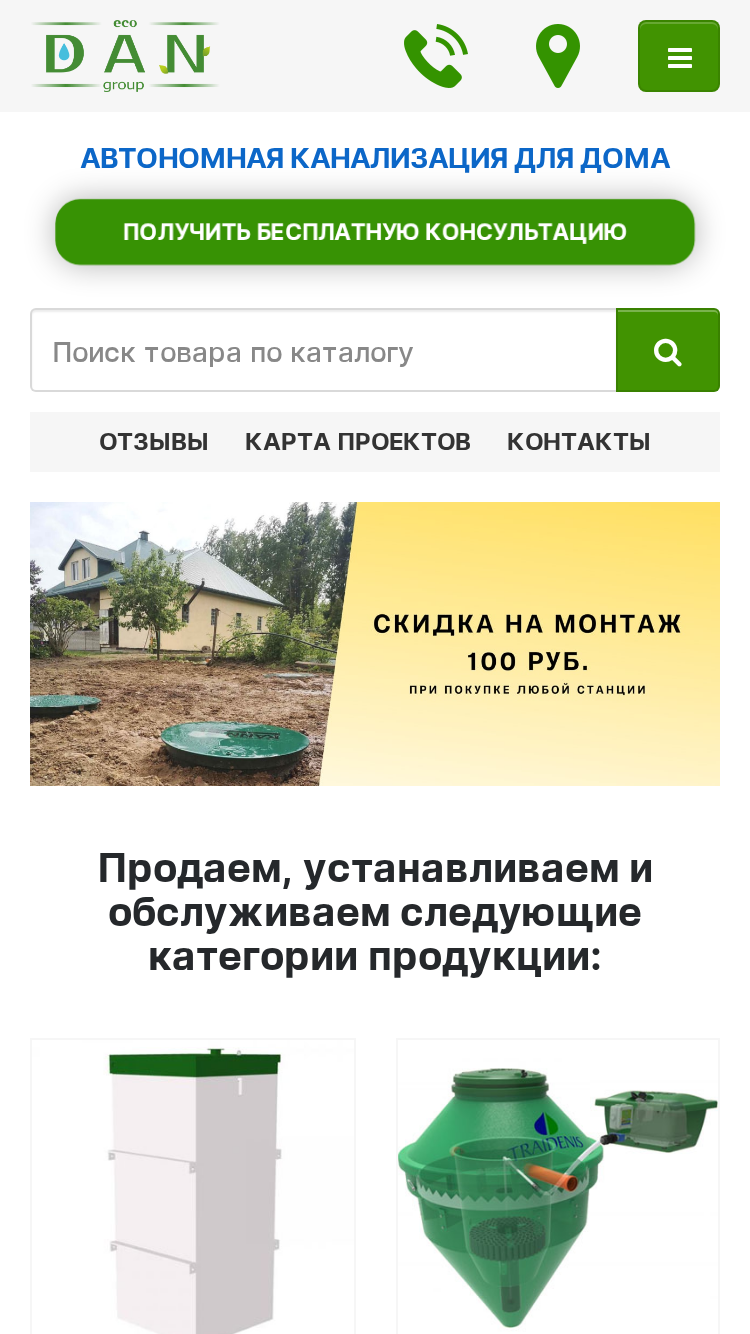Tap the green search magnifier button
The width and height of the screenshot is (750, 1334).
(668, 350)
